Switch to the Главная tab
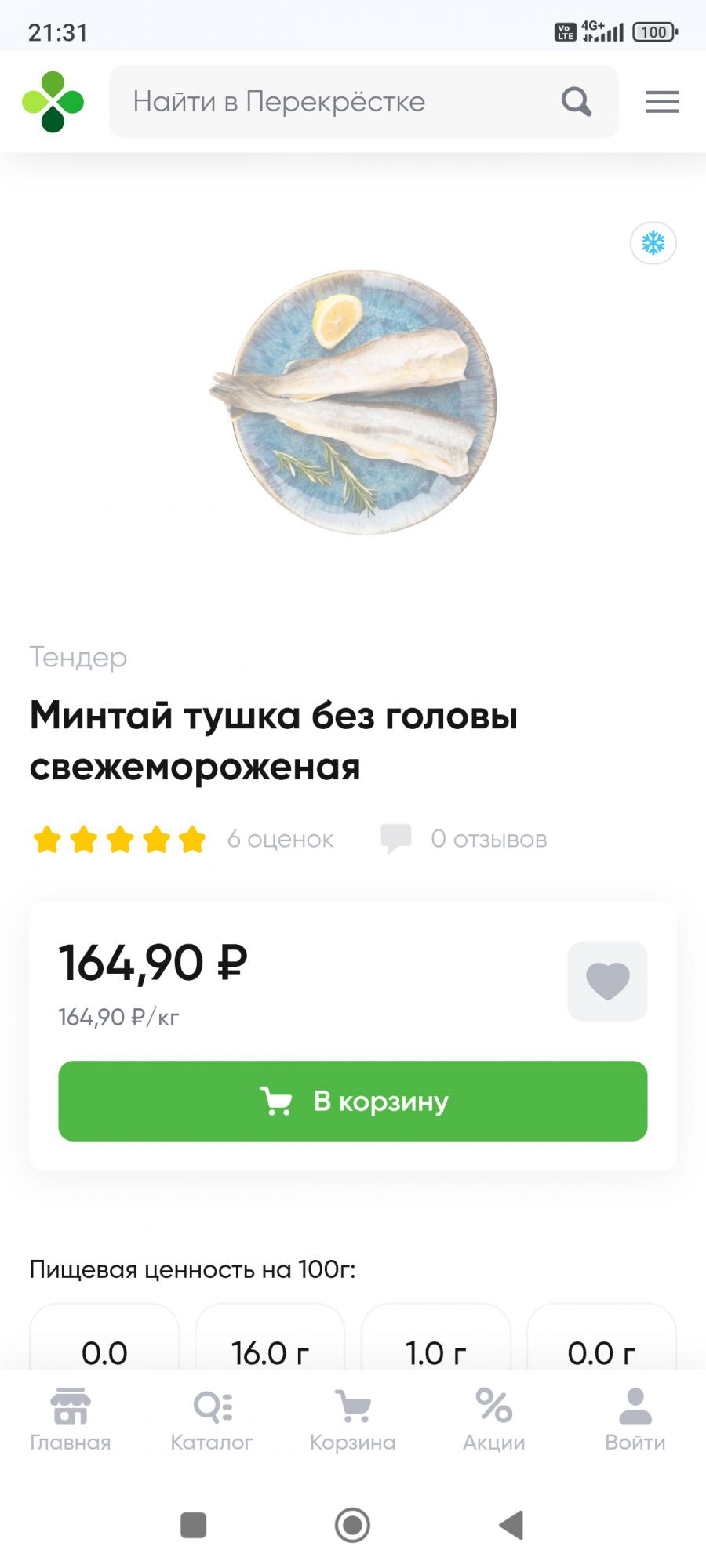 coord(71,1420)
